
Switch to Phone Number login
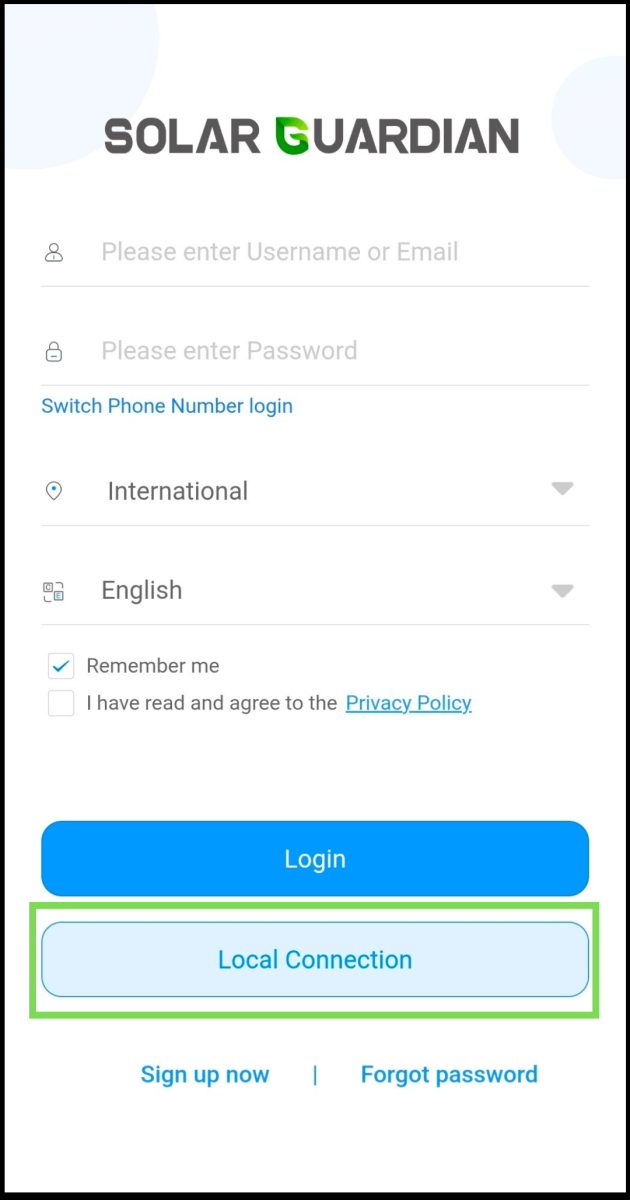(167, 406)
